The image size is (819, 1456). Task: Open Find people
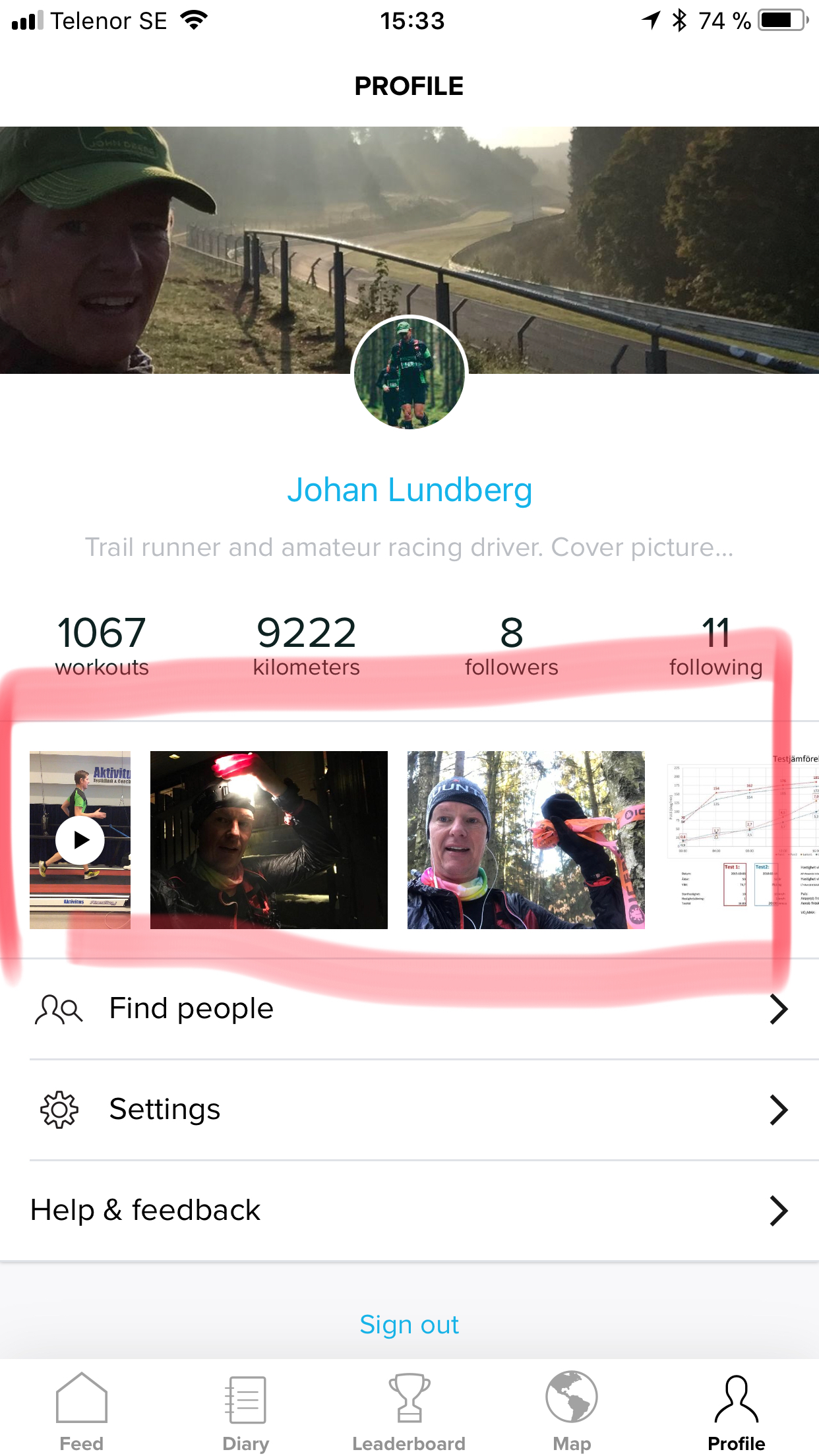(409, 1009)
